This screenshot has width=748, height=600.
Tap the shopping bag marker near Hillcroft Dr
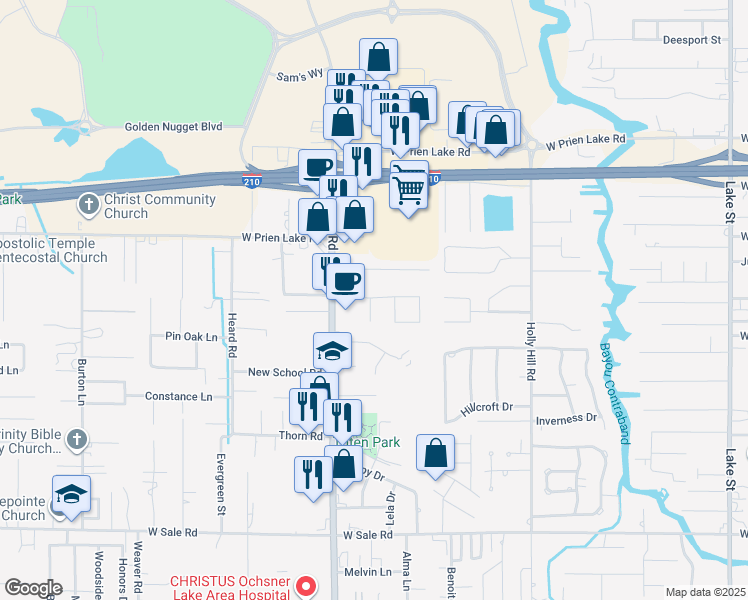pyautogui.click(x=435, y=453)
